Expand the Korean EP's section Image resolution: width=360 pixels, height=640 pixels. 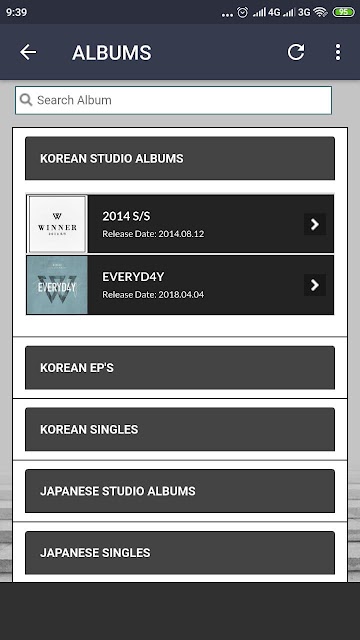tap(180, 368)
